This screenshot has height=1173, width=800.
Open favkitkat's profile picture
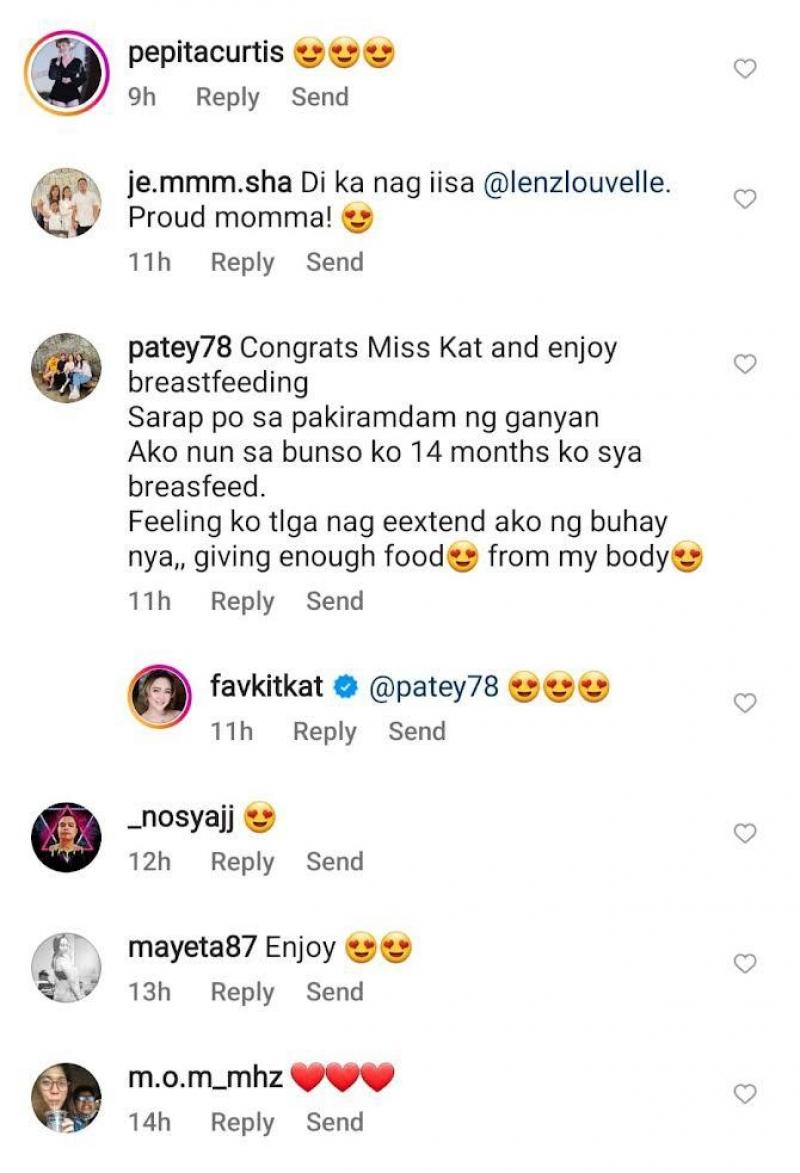point(160,697)
